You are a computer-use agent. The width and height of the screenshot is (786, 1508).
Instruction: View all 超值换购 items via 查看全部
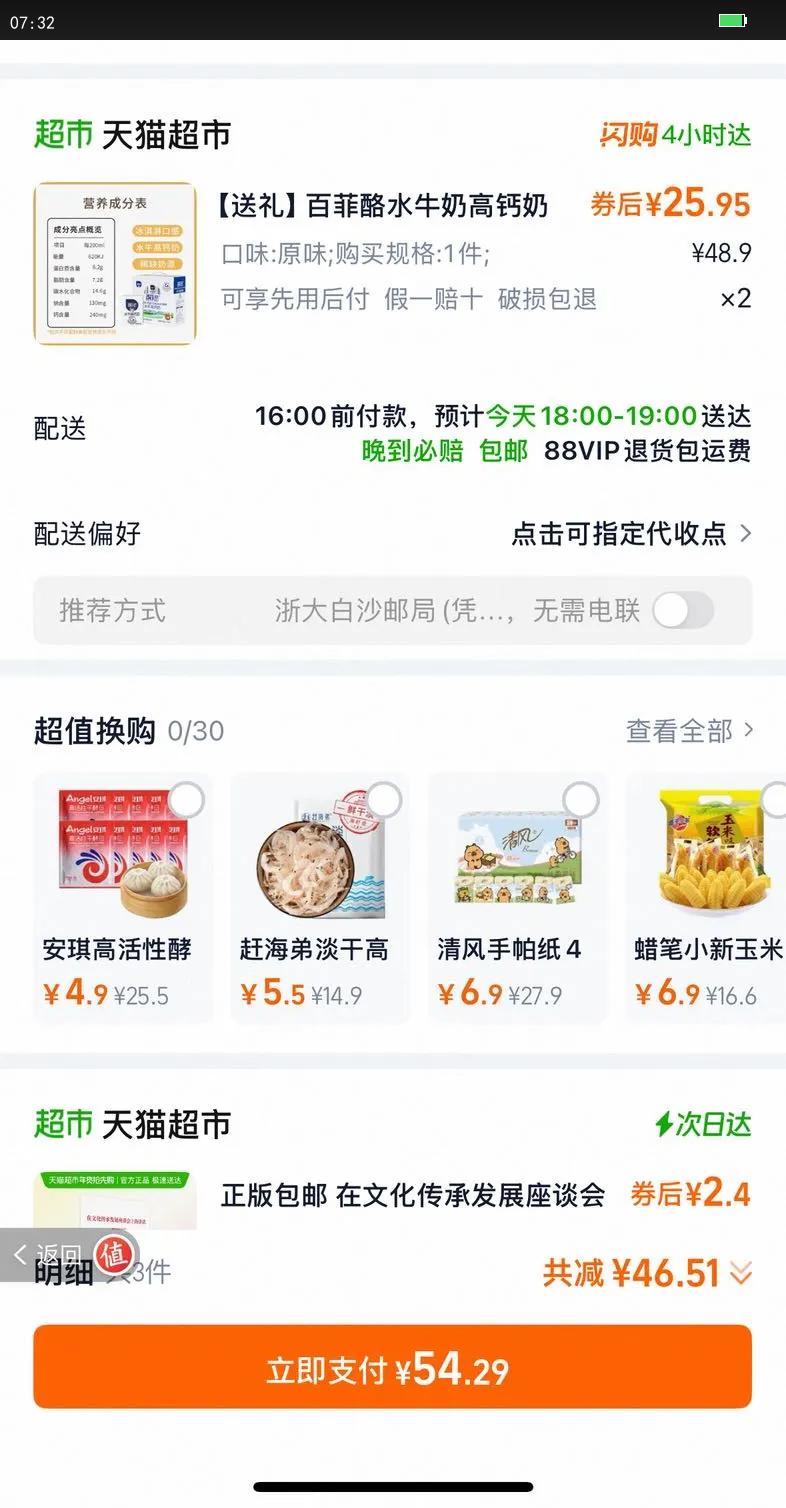click(689, 731)
